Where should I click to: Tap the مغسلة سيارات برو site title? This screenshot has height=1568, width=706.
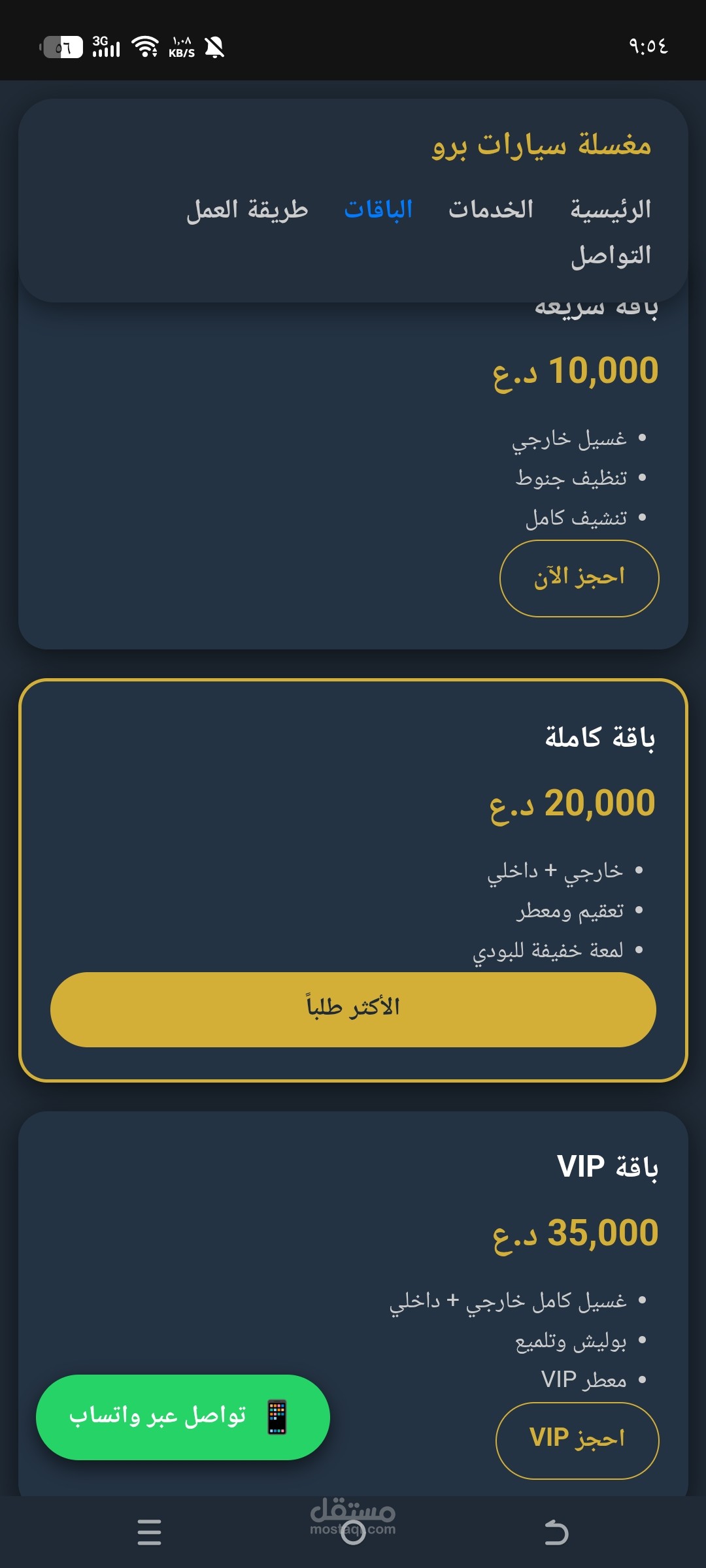[541, 144]
